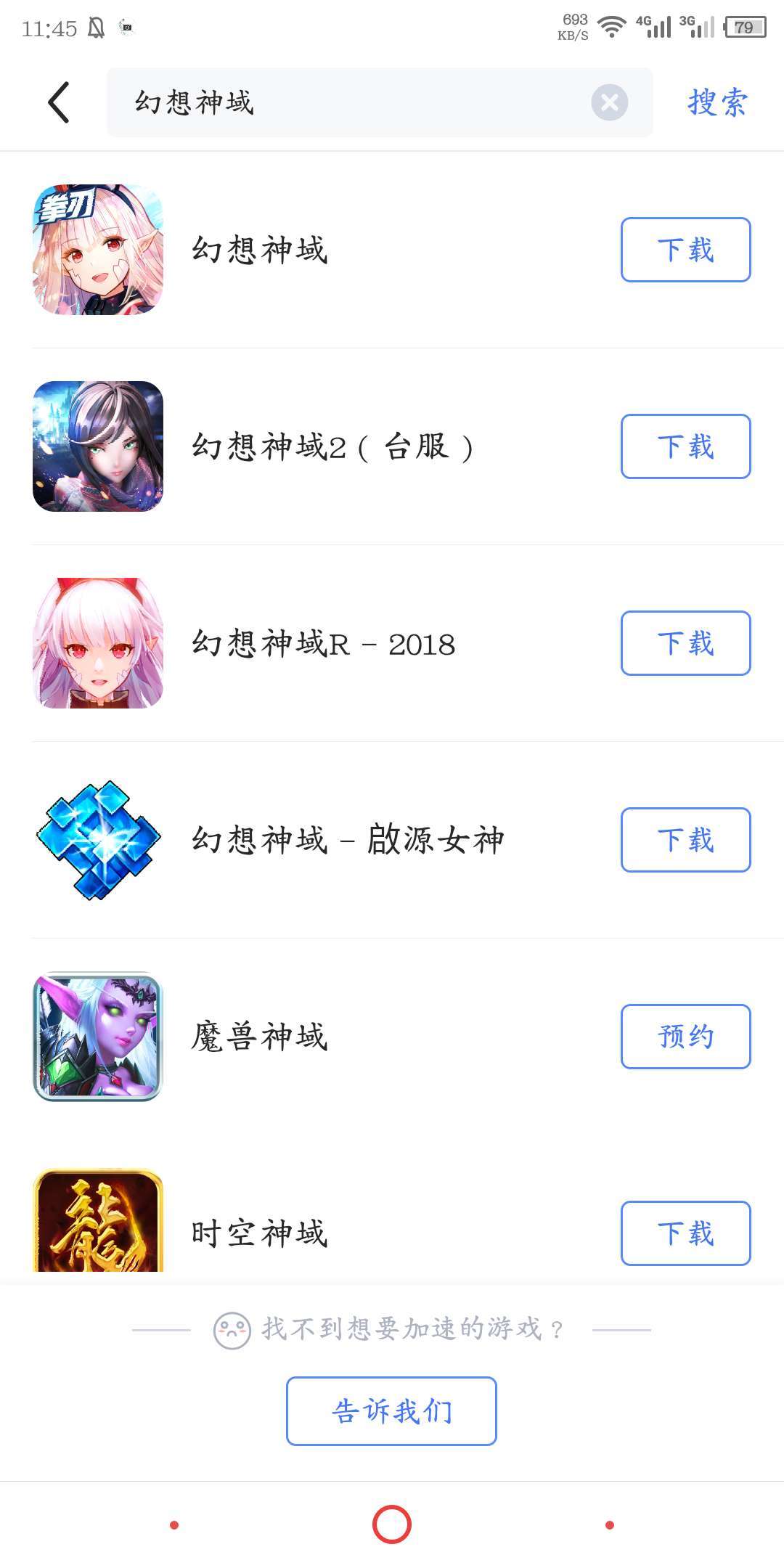Open the 幻想神域 game icon
Image resolution: width=784 pixels, height=1568 pixels.
99,250
